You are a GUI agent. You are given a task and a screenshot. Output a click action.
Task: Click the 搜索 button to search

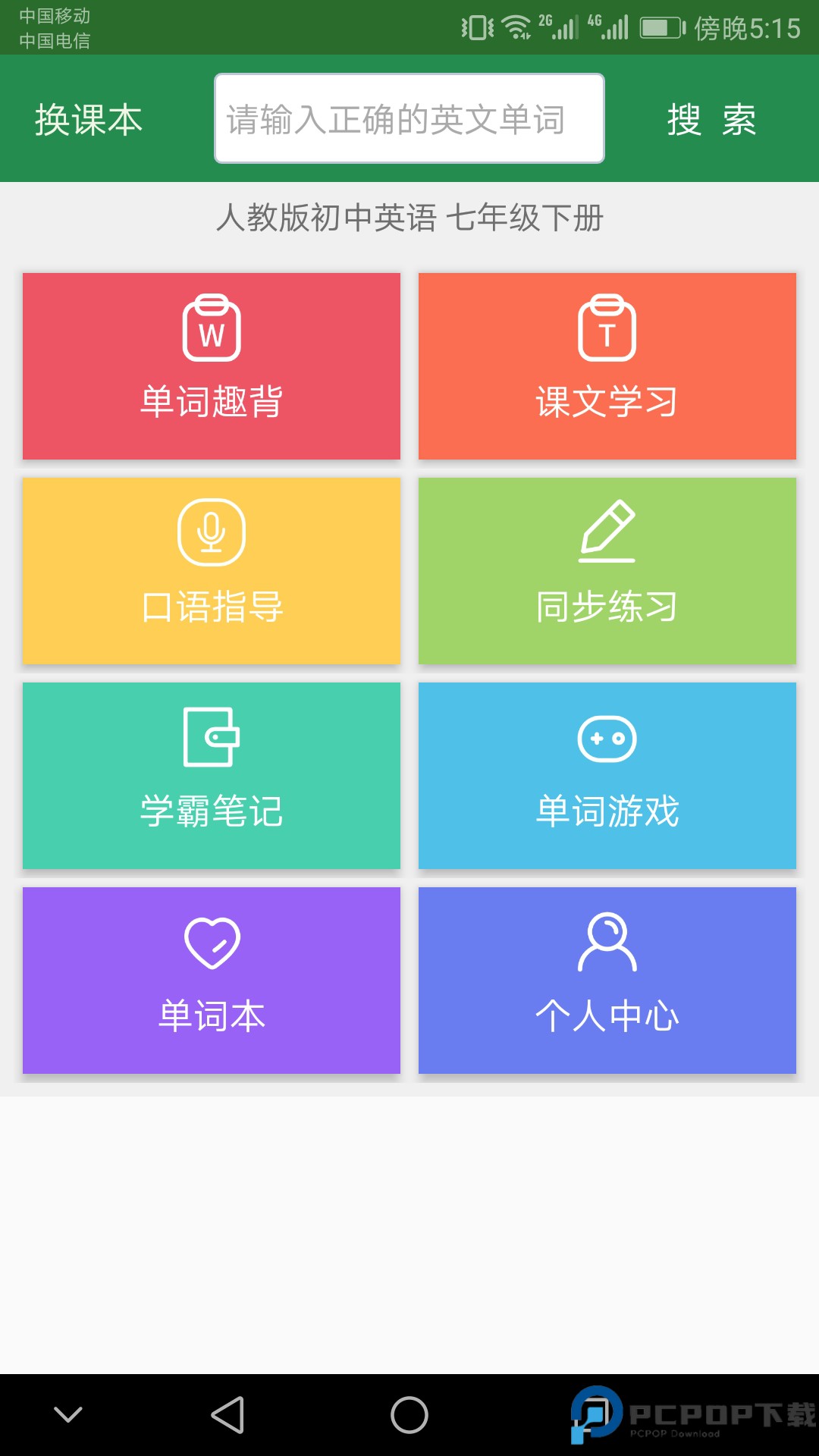point(711,120)
